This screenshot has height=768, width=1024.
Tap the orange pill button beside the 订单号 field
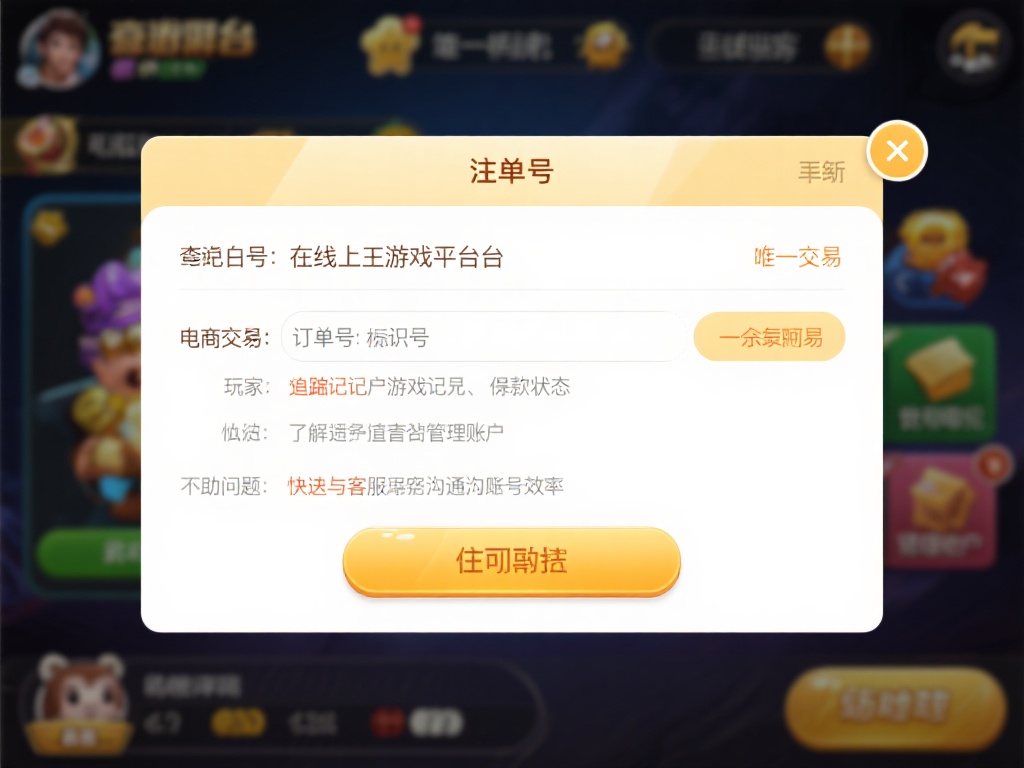(x=769, y=337)
